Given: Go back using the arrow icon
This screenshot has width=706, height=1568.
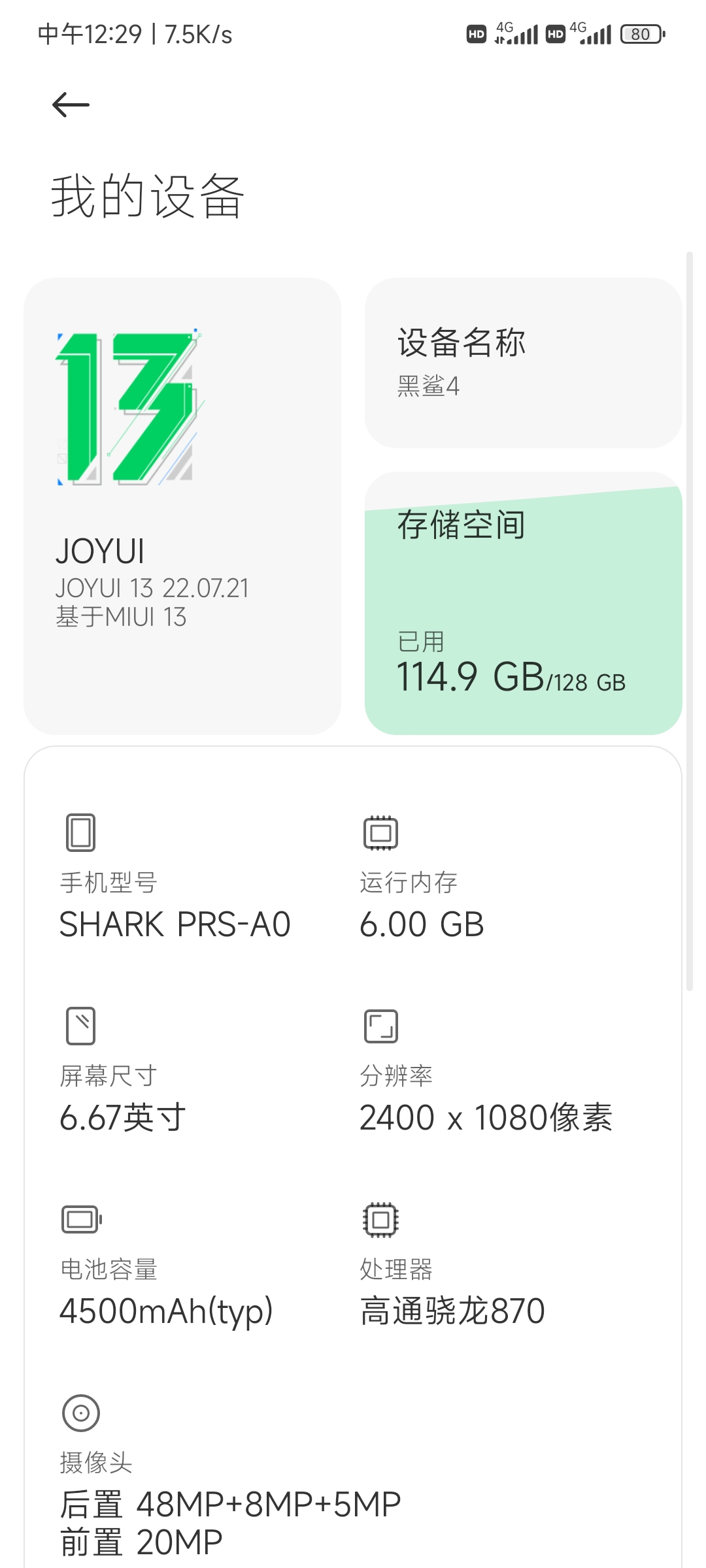Looking at the screenshot, I should pyautogui.click(x=71, y=105).
